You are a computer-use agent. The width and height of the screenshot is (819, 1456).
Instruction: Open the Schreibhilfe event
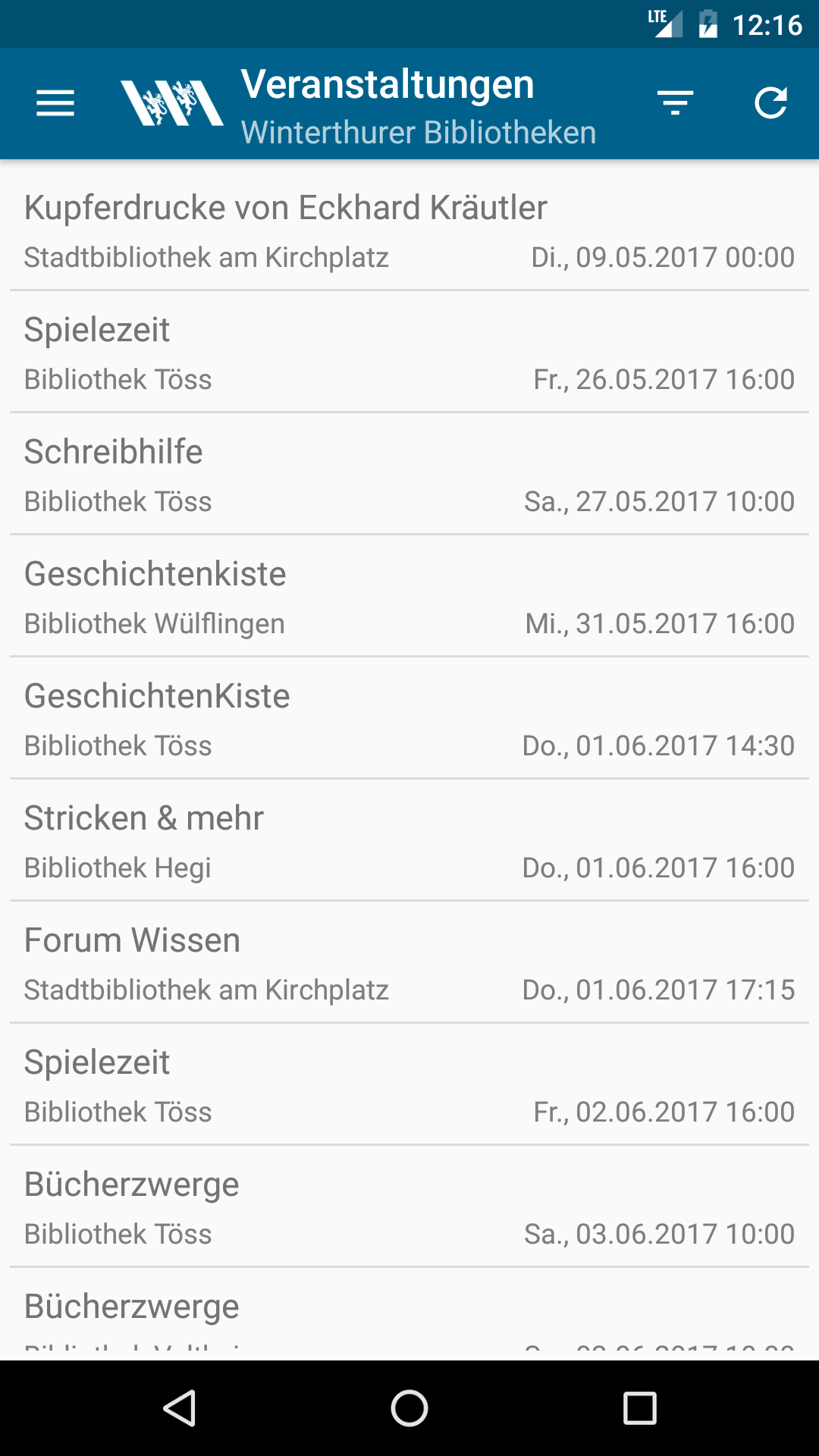coord(409,474)
